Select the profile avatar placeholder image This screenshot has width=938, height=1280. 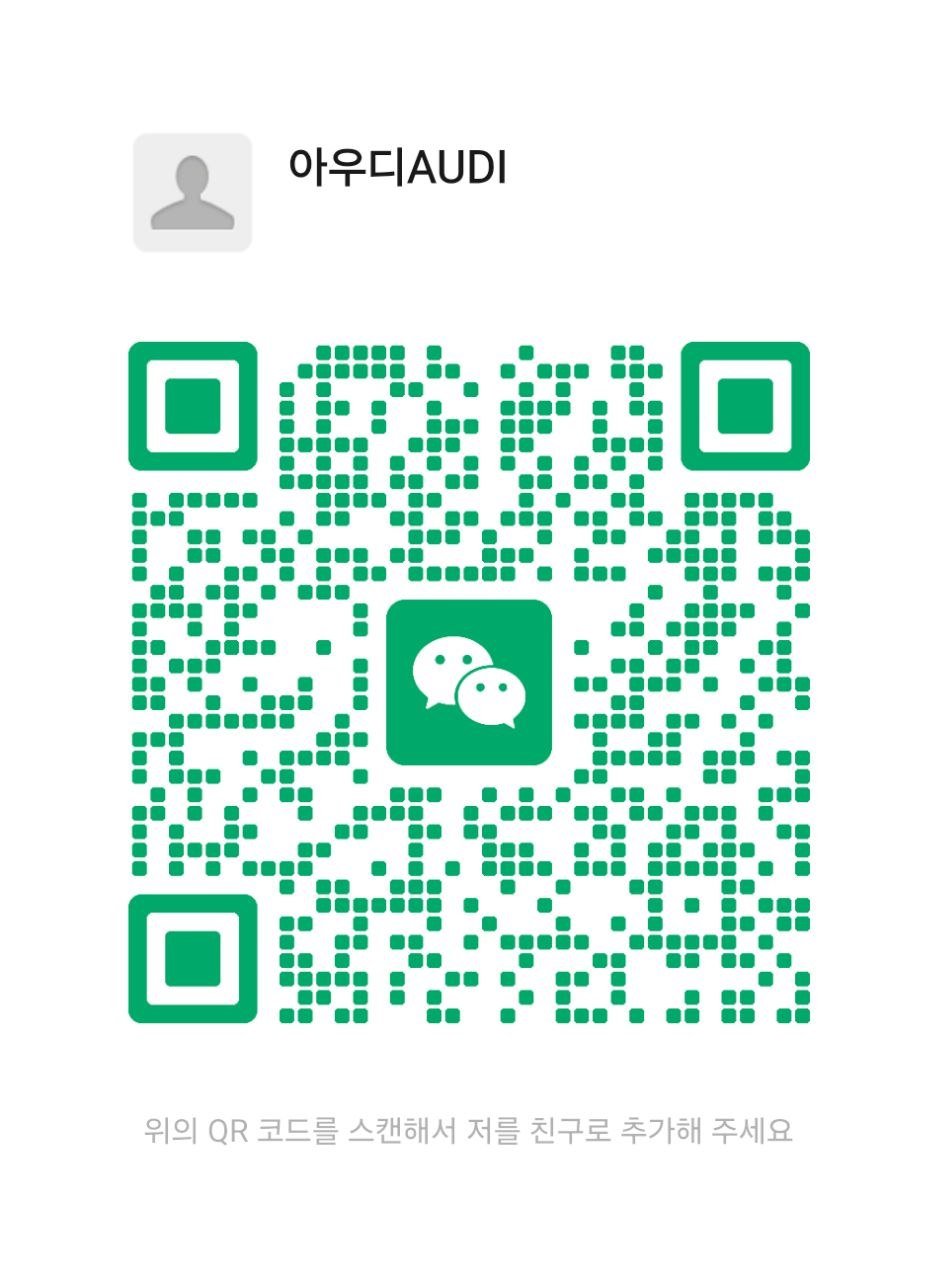tap(192, 190)
